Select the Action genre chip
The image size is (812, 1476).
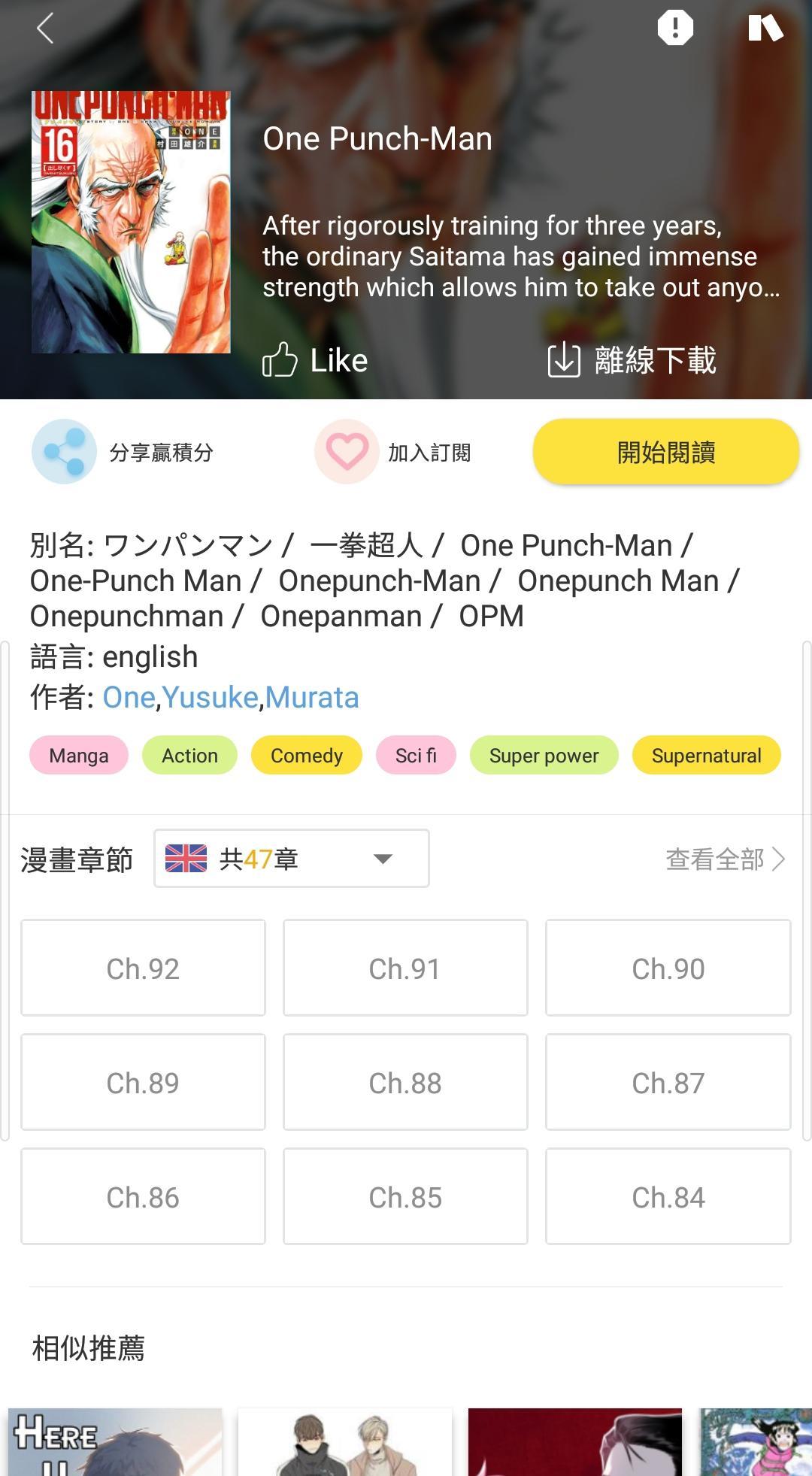(189, 755)
